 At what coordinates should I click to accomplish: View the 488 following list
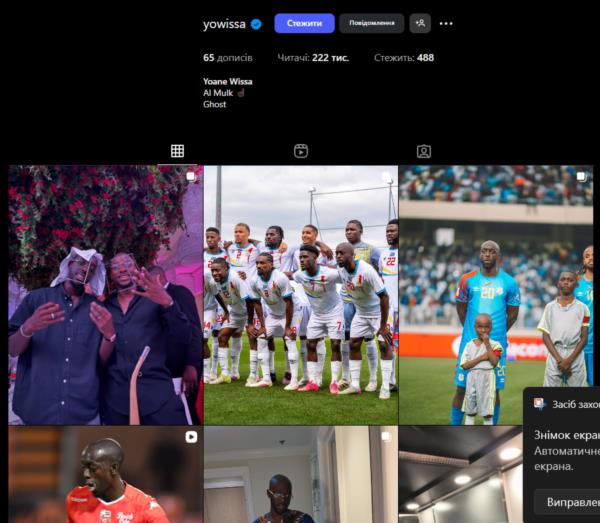pyautogui.click(x=403, y=58)
